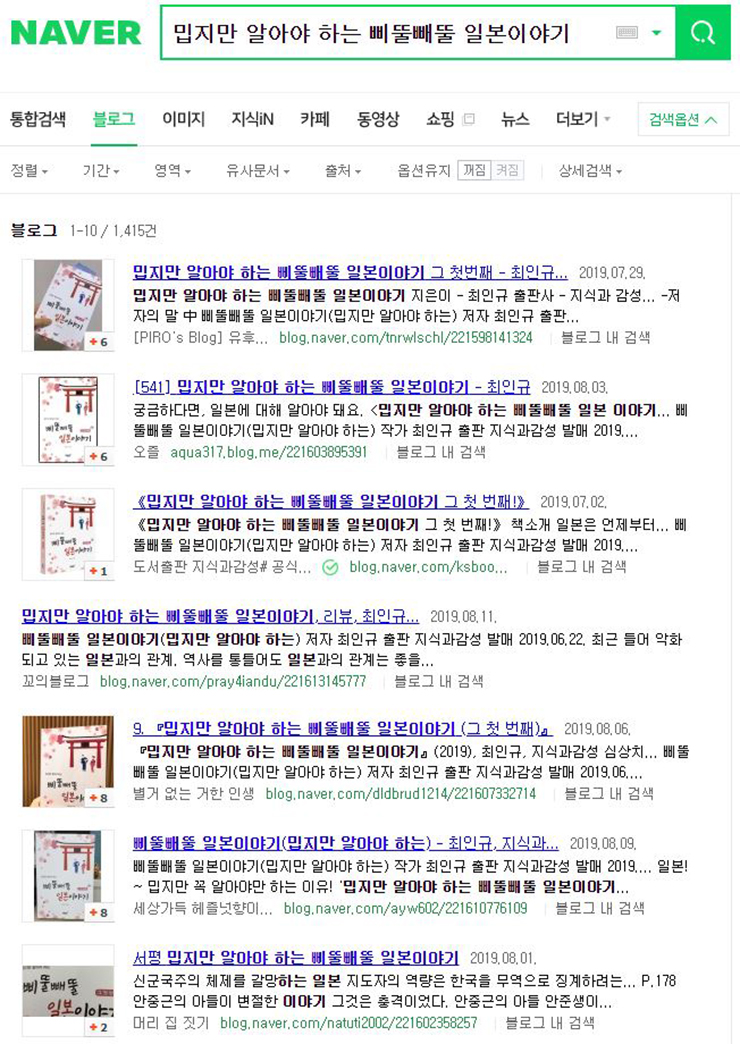740x1044 pixels.
Task: Collapse the 검색옵션 panel
Action: click(x=683, y=119)
